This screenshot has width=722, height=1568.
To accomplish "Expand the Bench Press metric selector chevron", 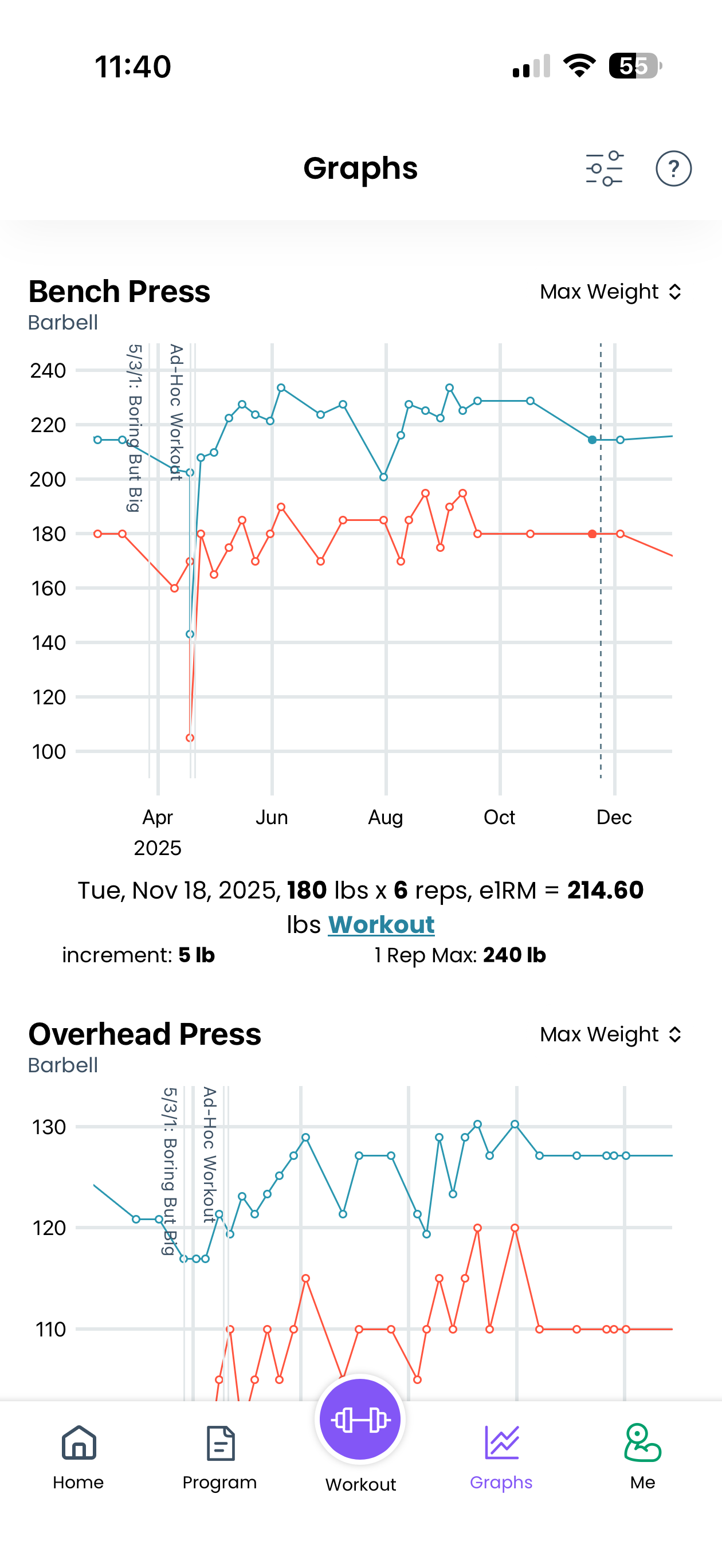I will [676, 292].
